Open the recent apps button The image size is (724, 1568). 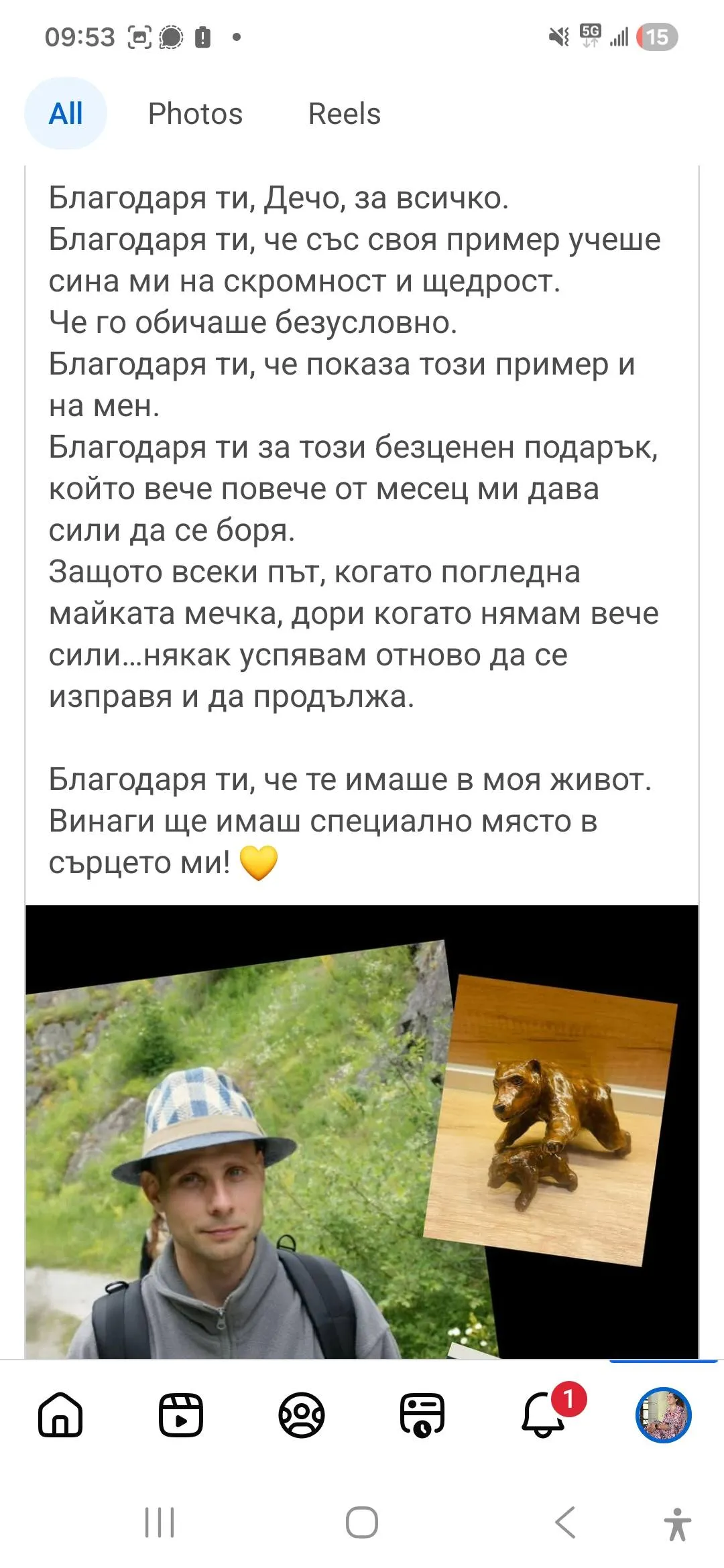point(160,1522)
